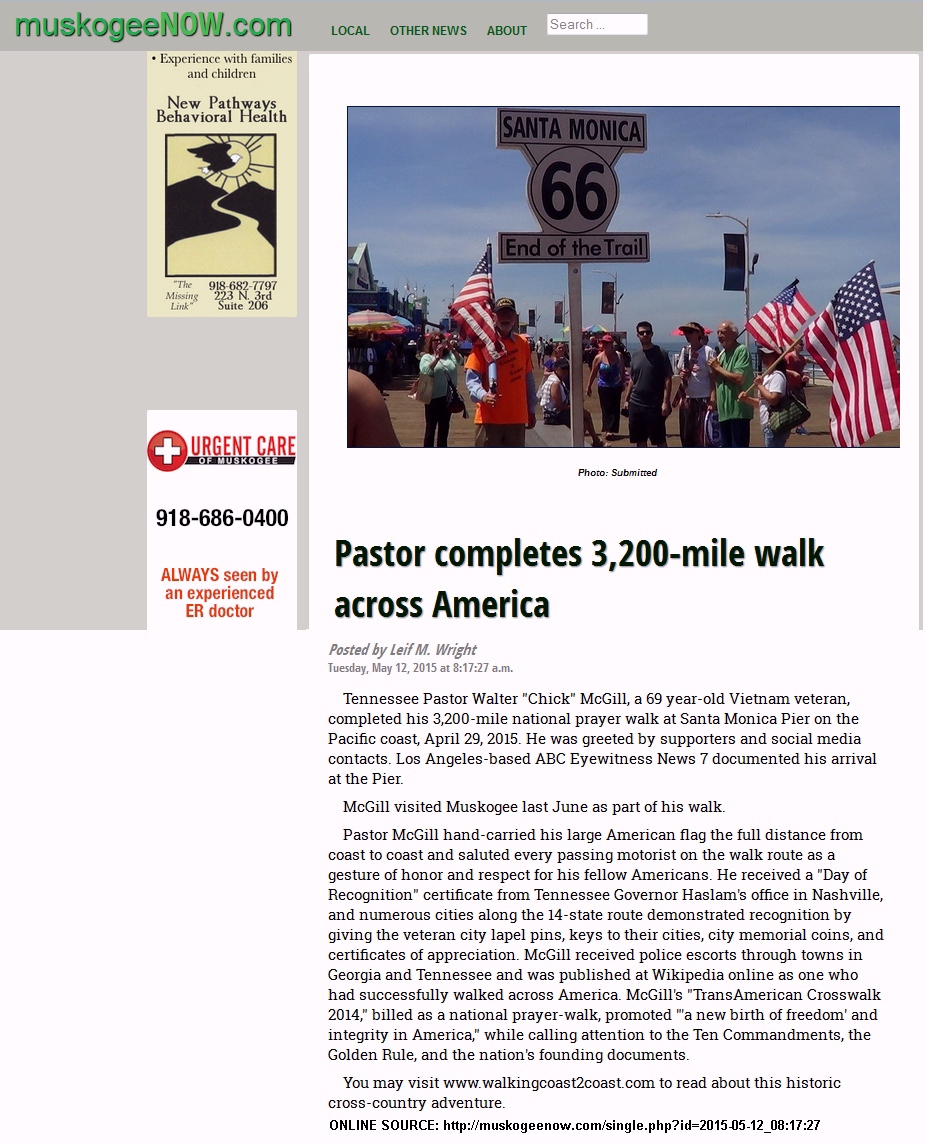925x1145 pixels.
Task: Tap the Search field
Action: (x=597, y=25)
